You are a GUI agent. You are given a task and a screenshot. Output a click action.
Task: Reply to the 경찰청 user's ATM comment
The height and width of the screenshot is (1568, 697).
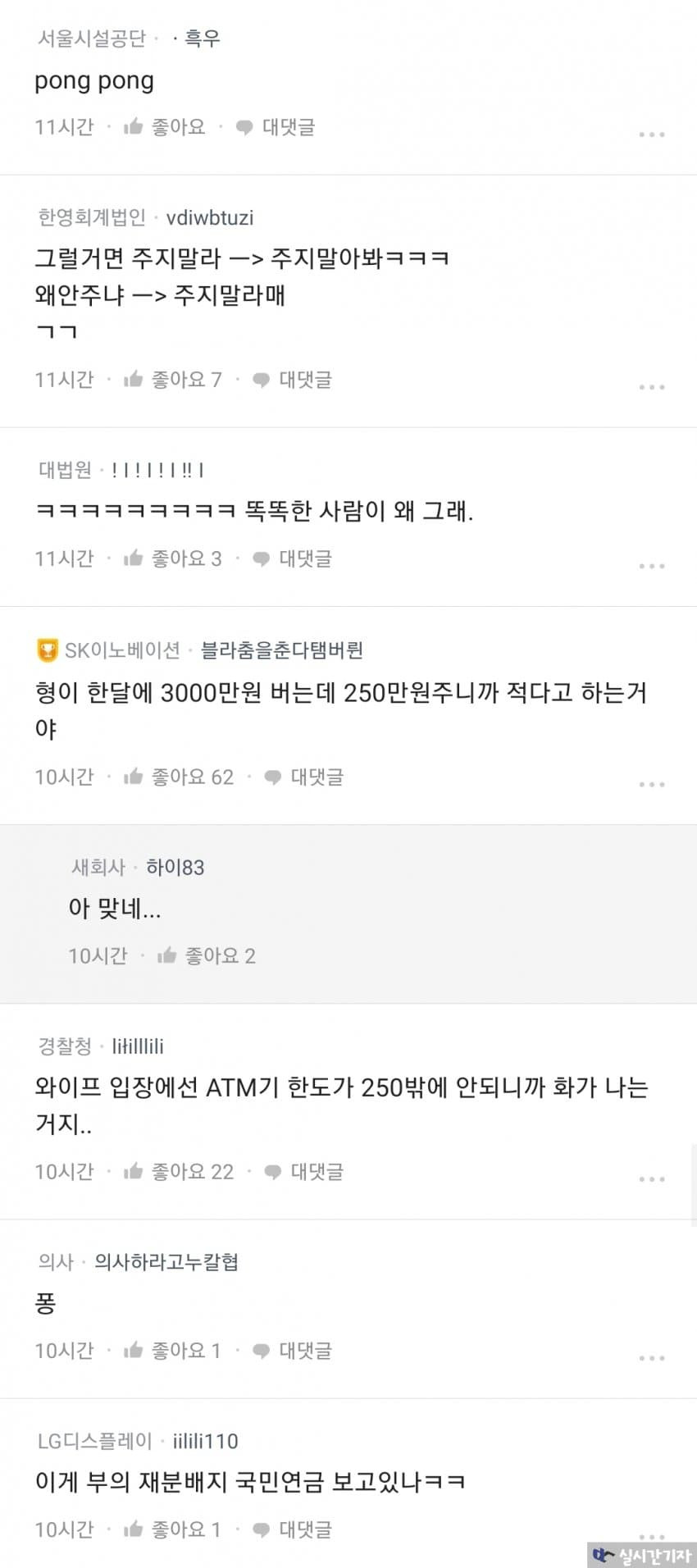click(x=304, y=1171)
